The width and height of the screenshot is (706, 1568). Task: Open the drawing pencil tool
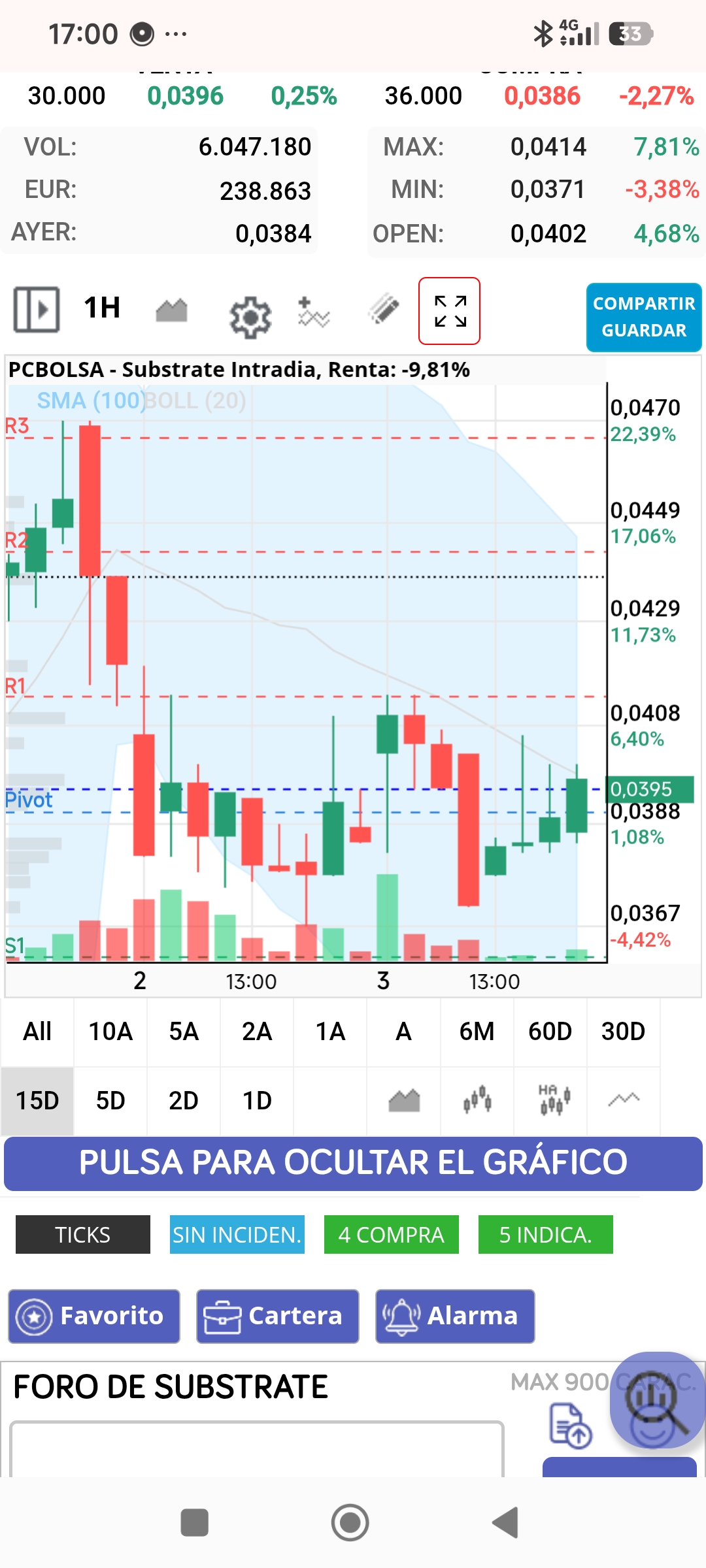pos(383,309)
